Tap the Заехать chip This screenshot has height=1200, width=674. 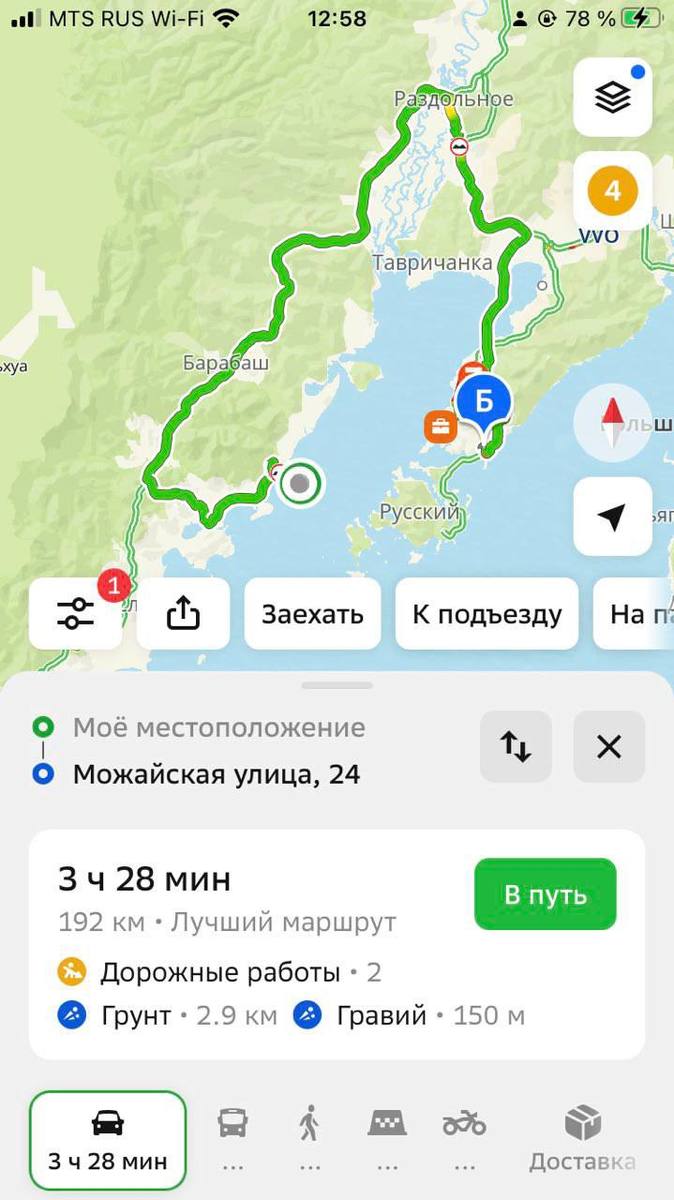313,614
